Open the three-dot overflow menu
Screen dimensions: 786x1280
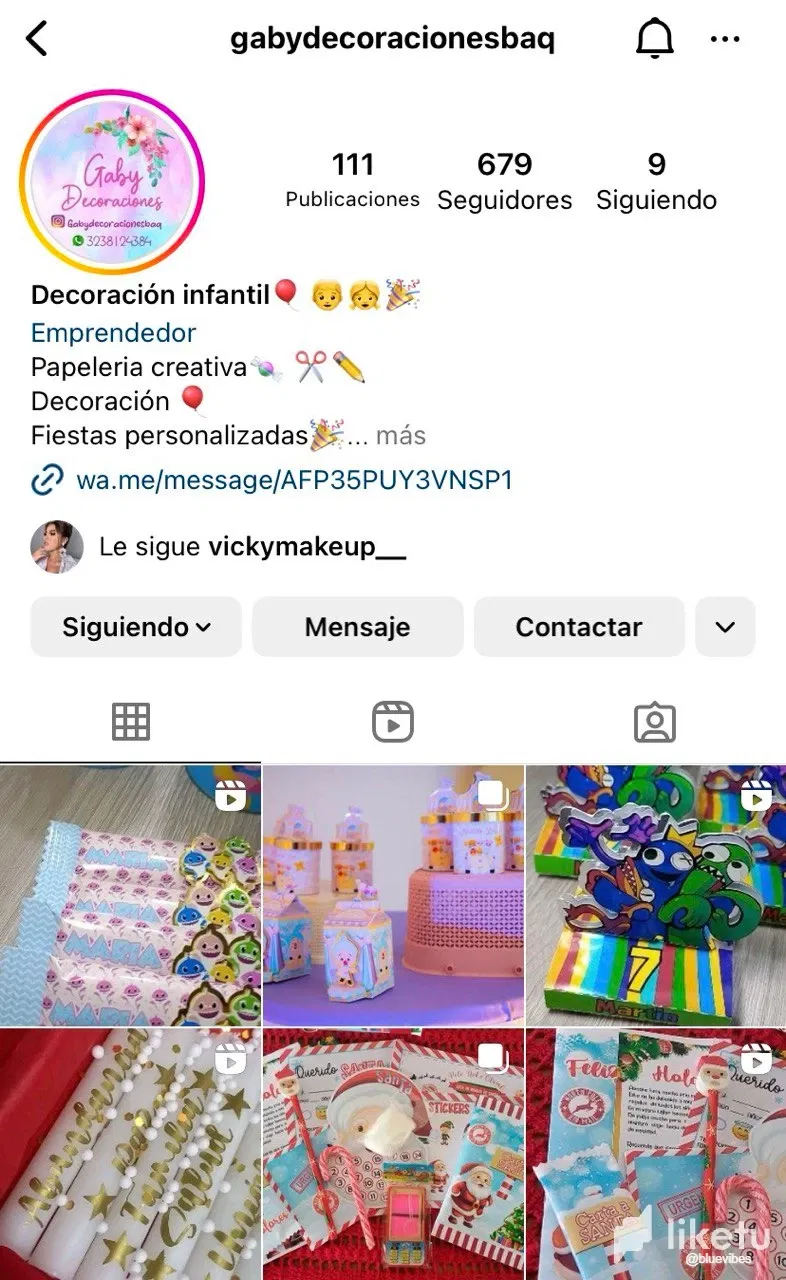tap(724, 40)
